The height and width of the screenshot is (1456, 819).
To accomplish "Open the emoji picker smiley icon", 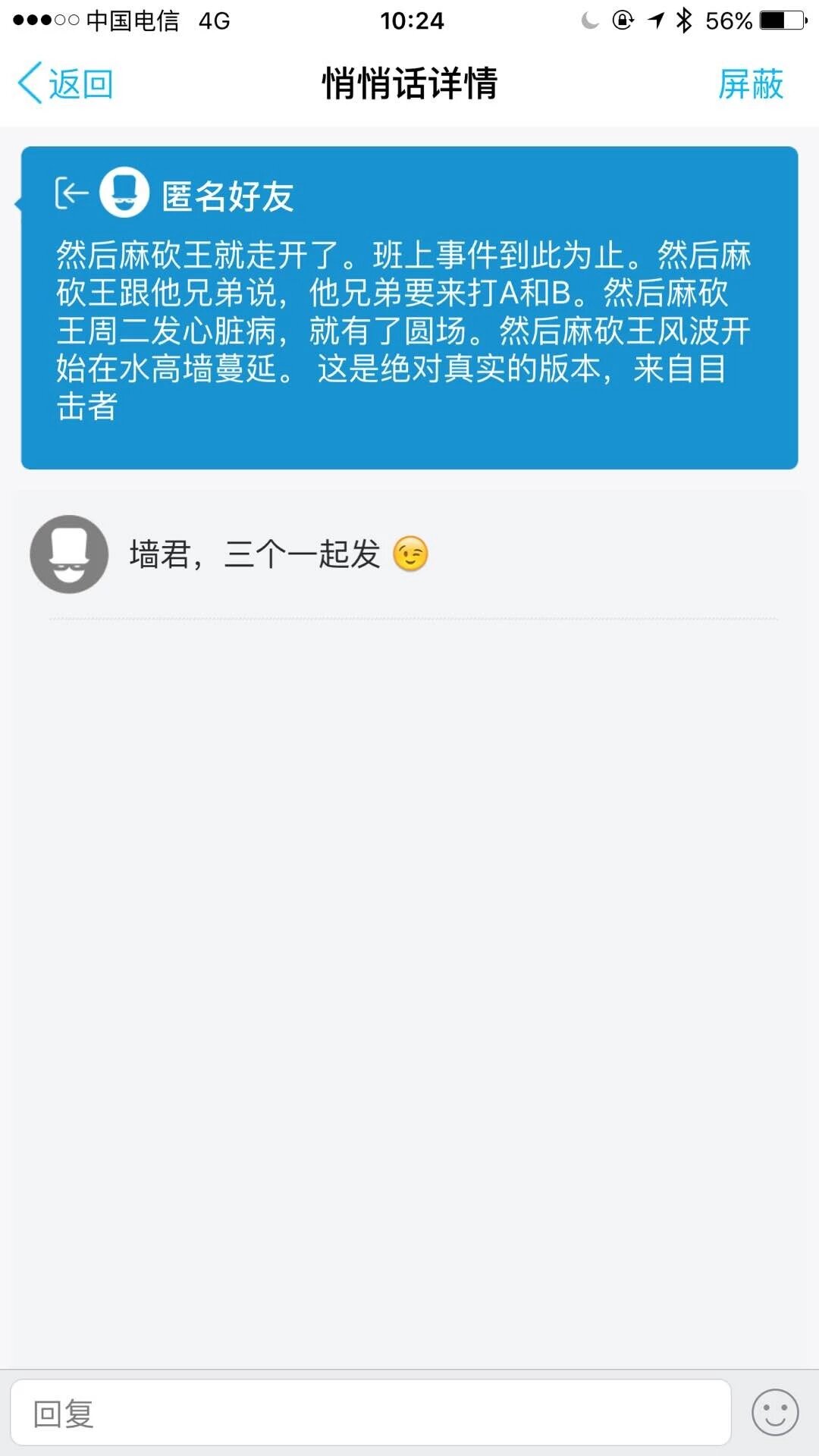I will (x=774, y=1413).
